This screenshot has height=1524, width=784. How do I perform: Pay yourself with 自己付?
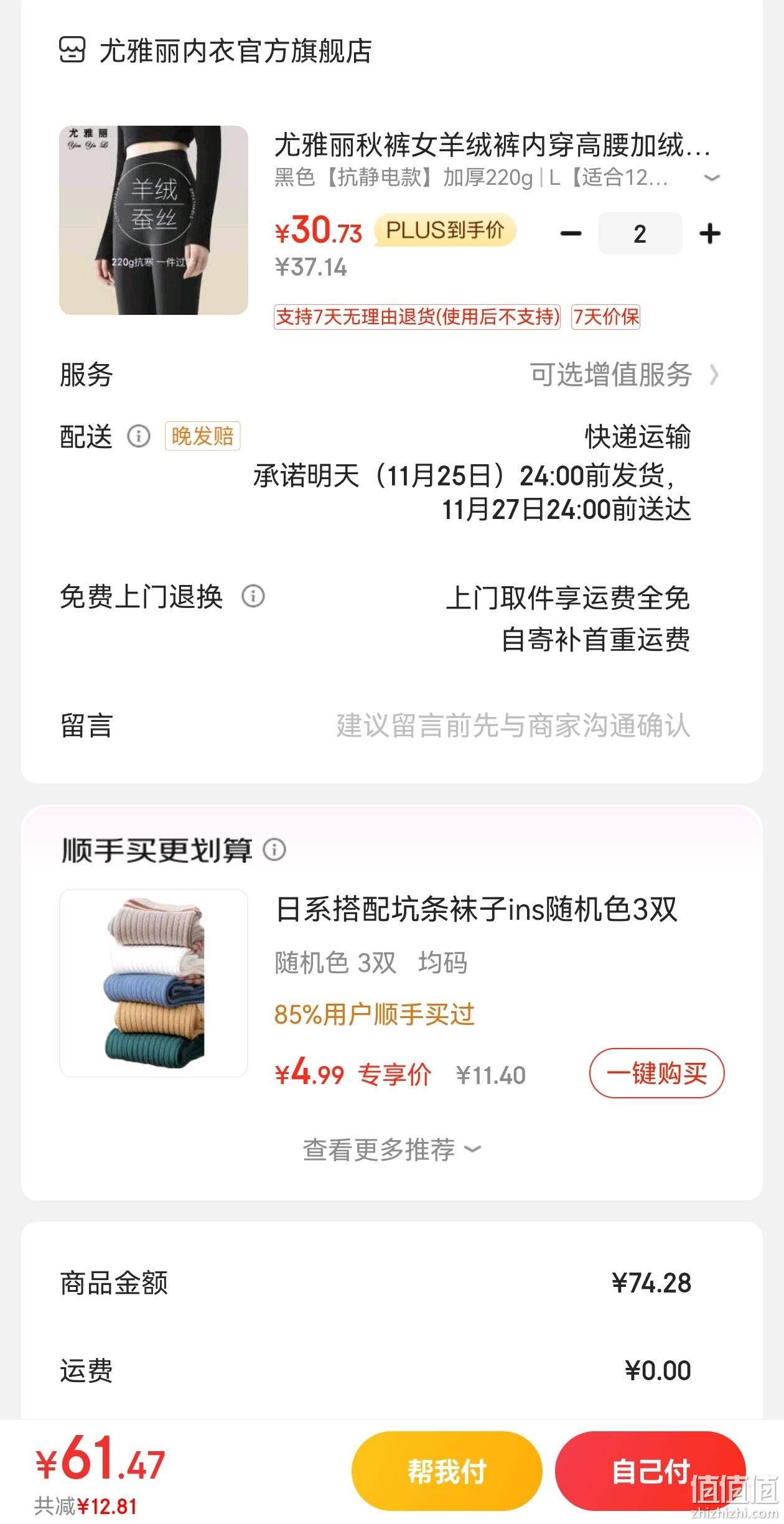point(650,1470)
